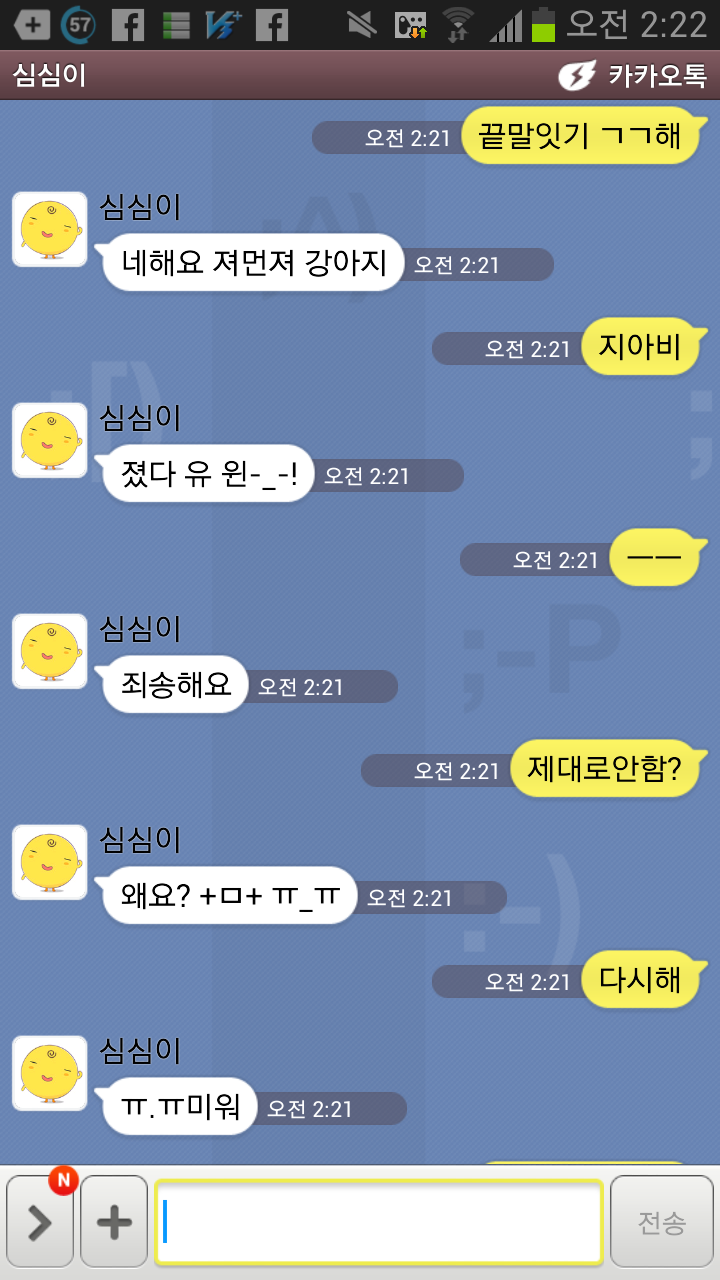The height and width of the screenshot is (1280, 720).
Task: Tap the 전송 send button
Action: pos(662,1222)
